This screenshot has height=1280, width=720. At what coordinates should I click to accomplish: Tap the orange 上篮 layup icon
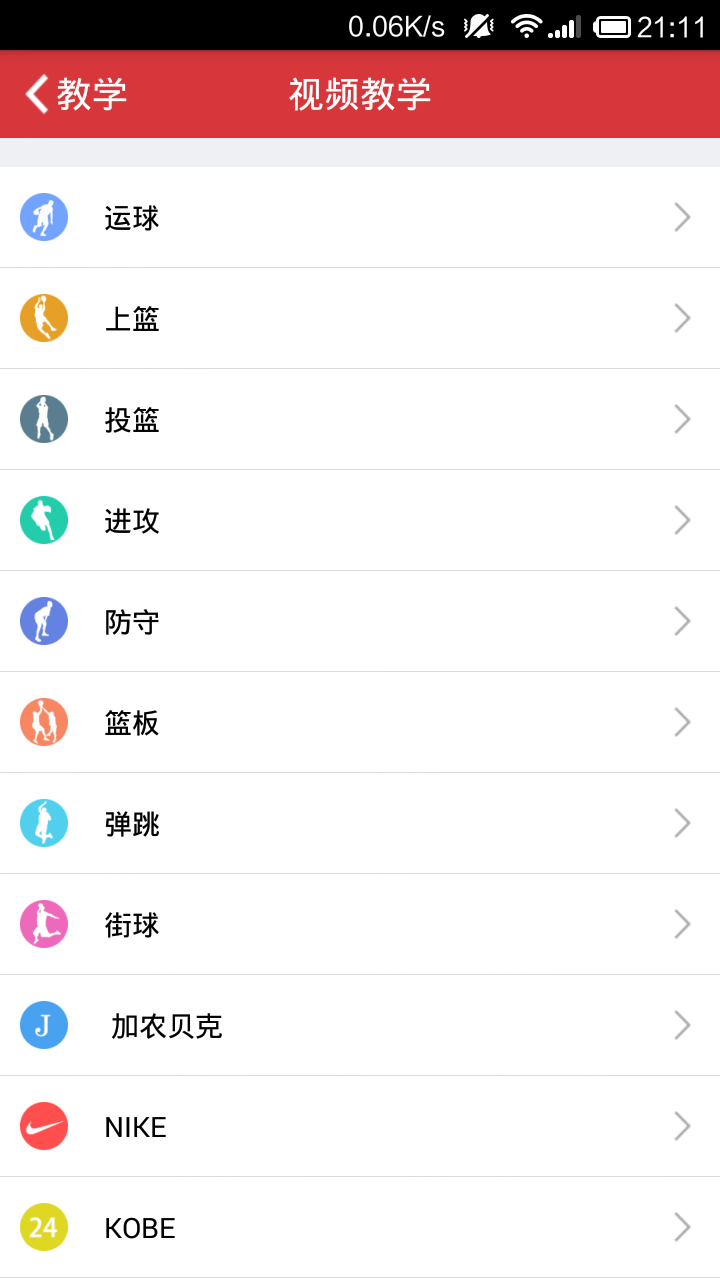click(x=44, y=318)
